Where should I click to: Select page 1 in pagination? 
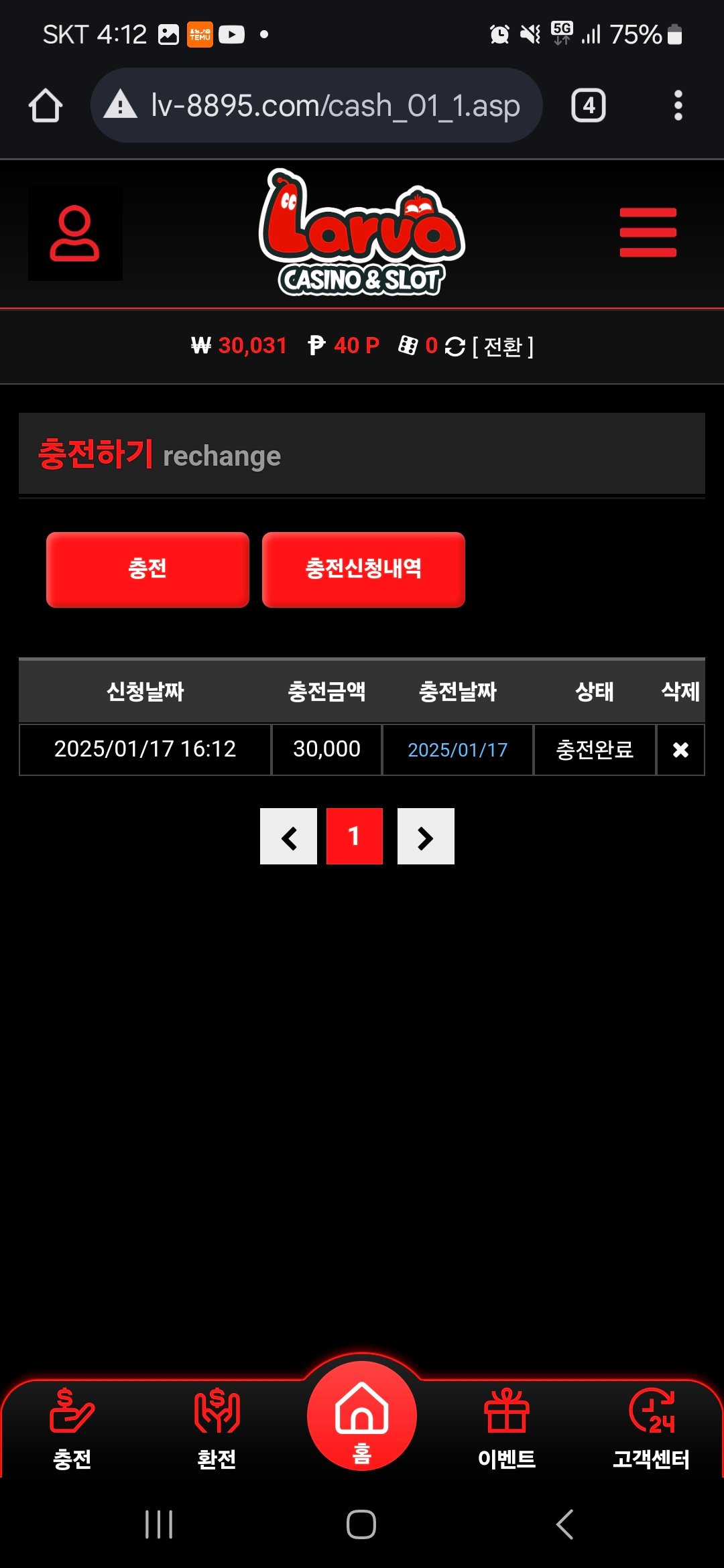point(355,837)
